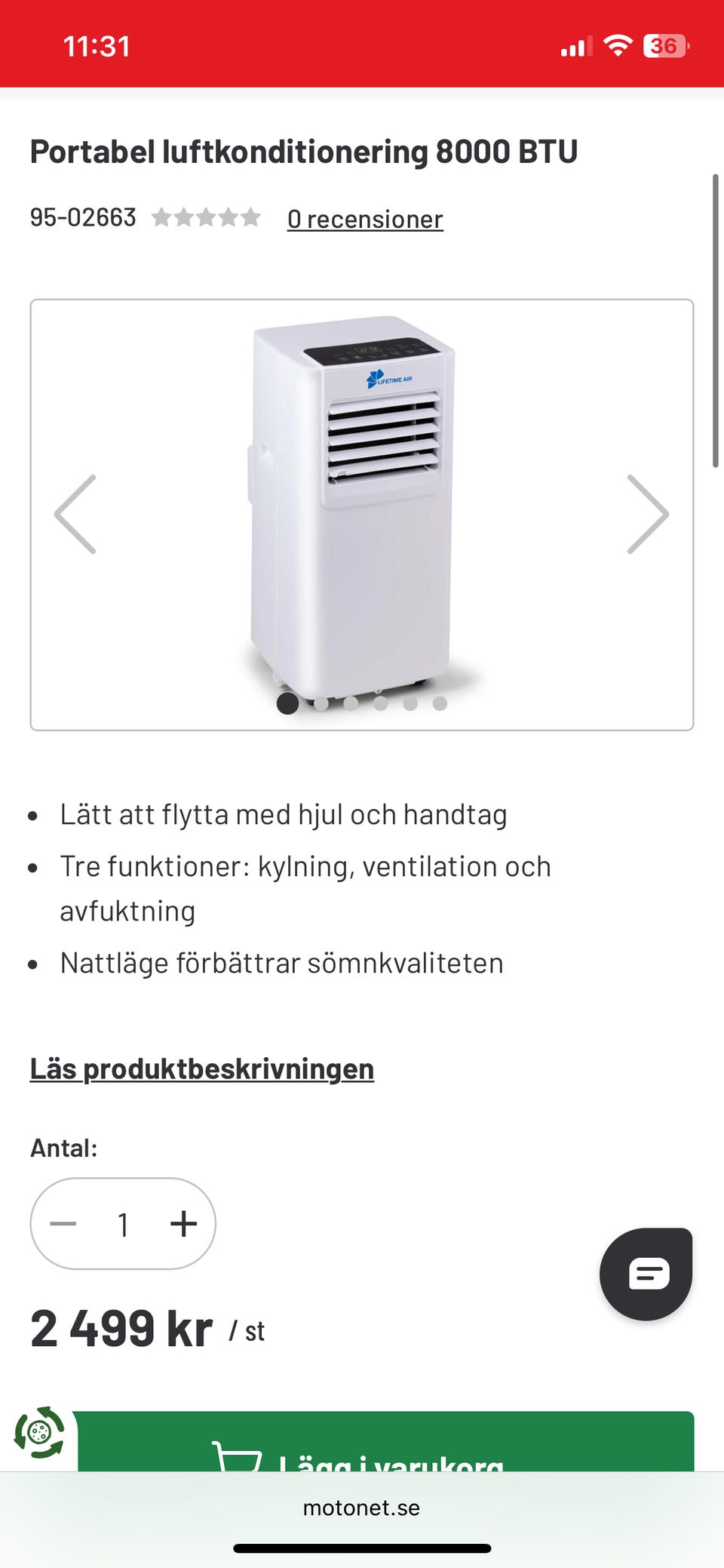Open the 0 recensioner reviews link
Screen dimensions: 724x1568
click(364, 218)
